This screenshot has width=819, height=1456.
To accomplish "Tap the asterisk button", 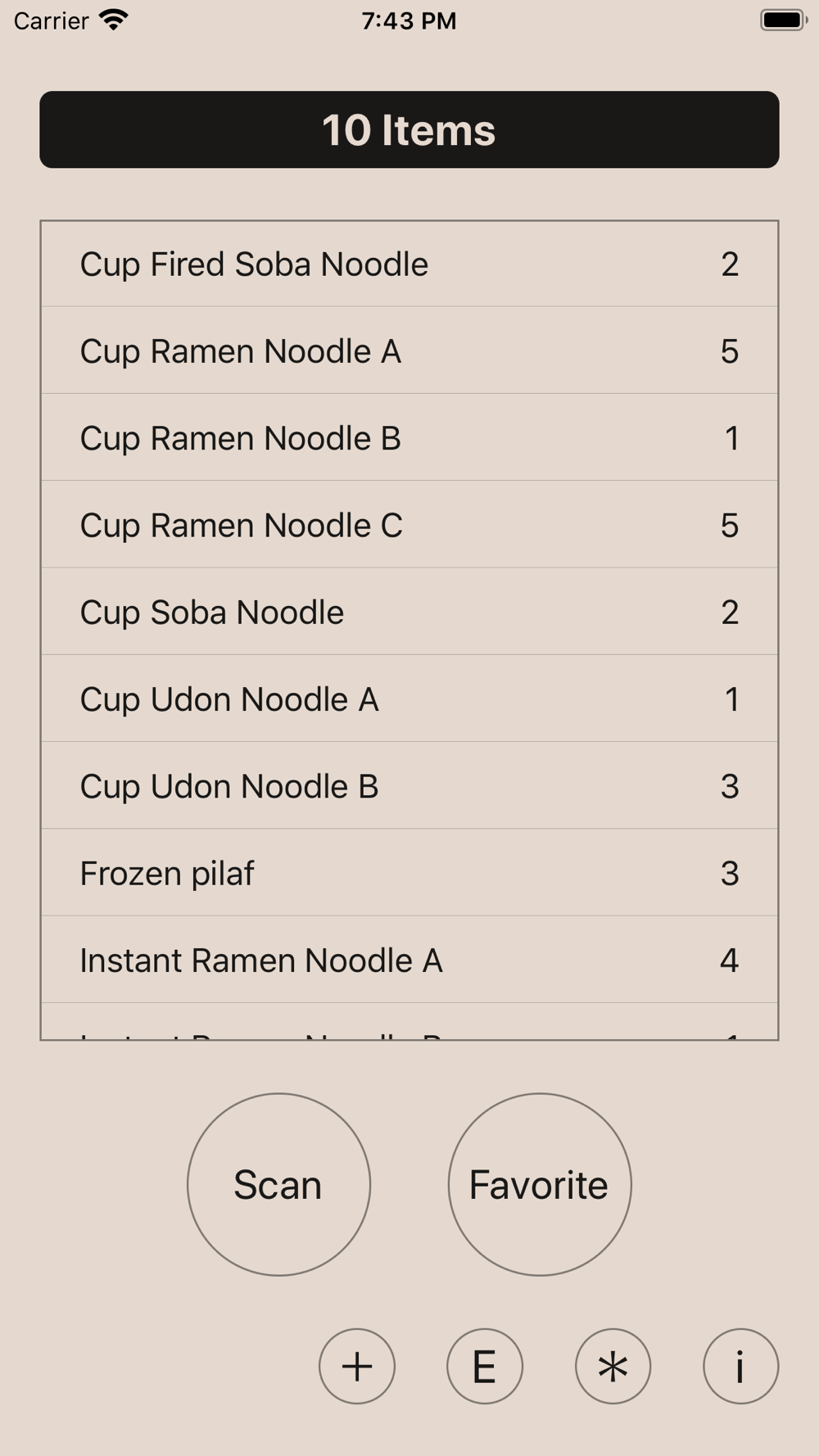I will pyautogui.click(x=613, y=1366).
